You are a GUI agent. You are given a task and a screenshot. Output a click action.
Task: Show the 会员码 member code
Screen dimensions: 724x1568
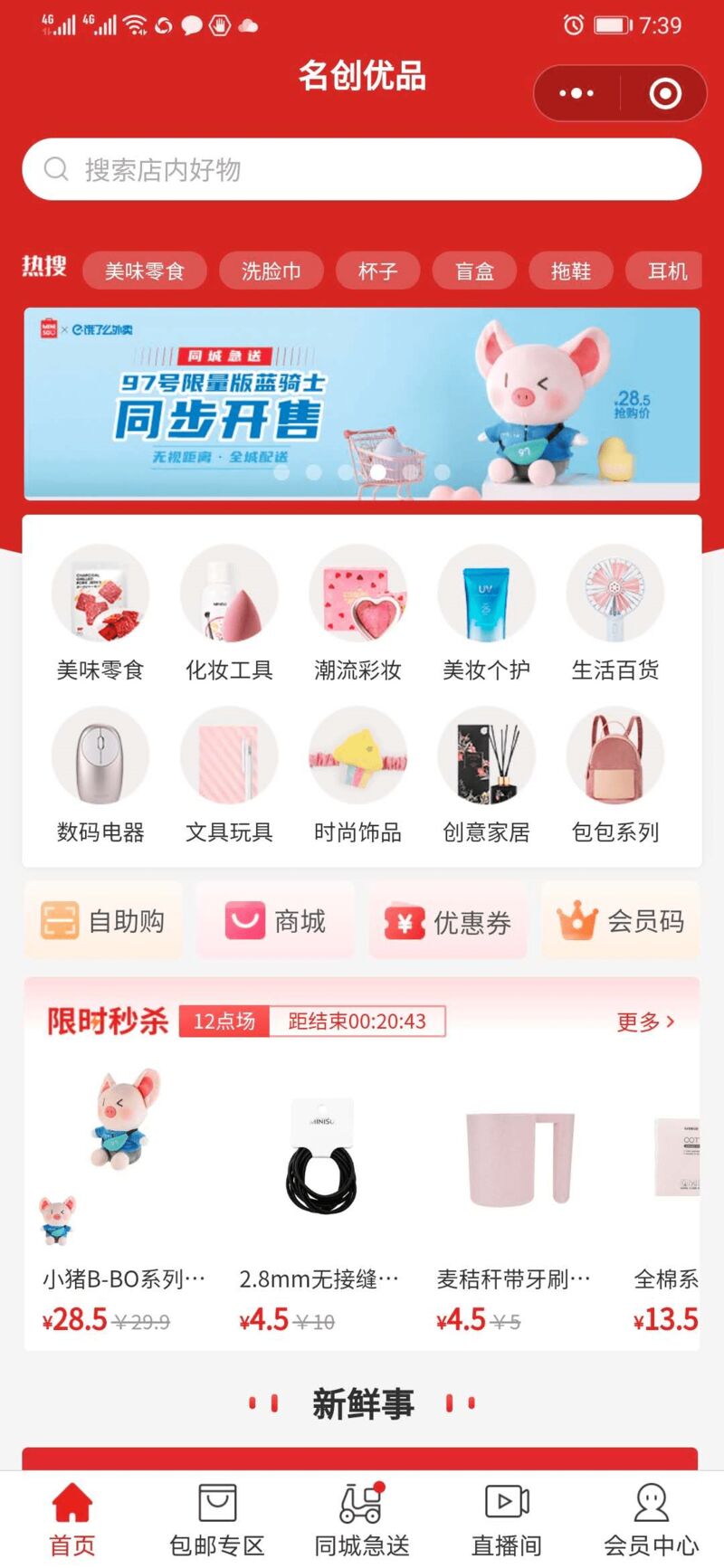621,921
